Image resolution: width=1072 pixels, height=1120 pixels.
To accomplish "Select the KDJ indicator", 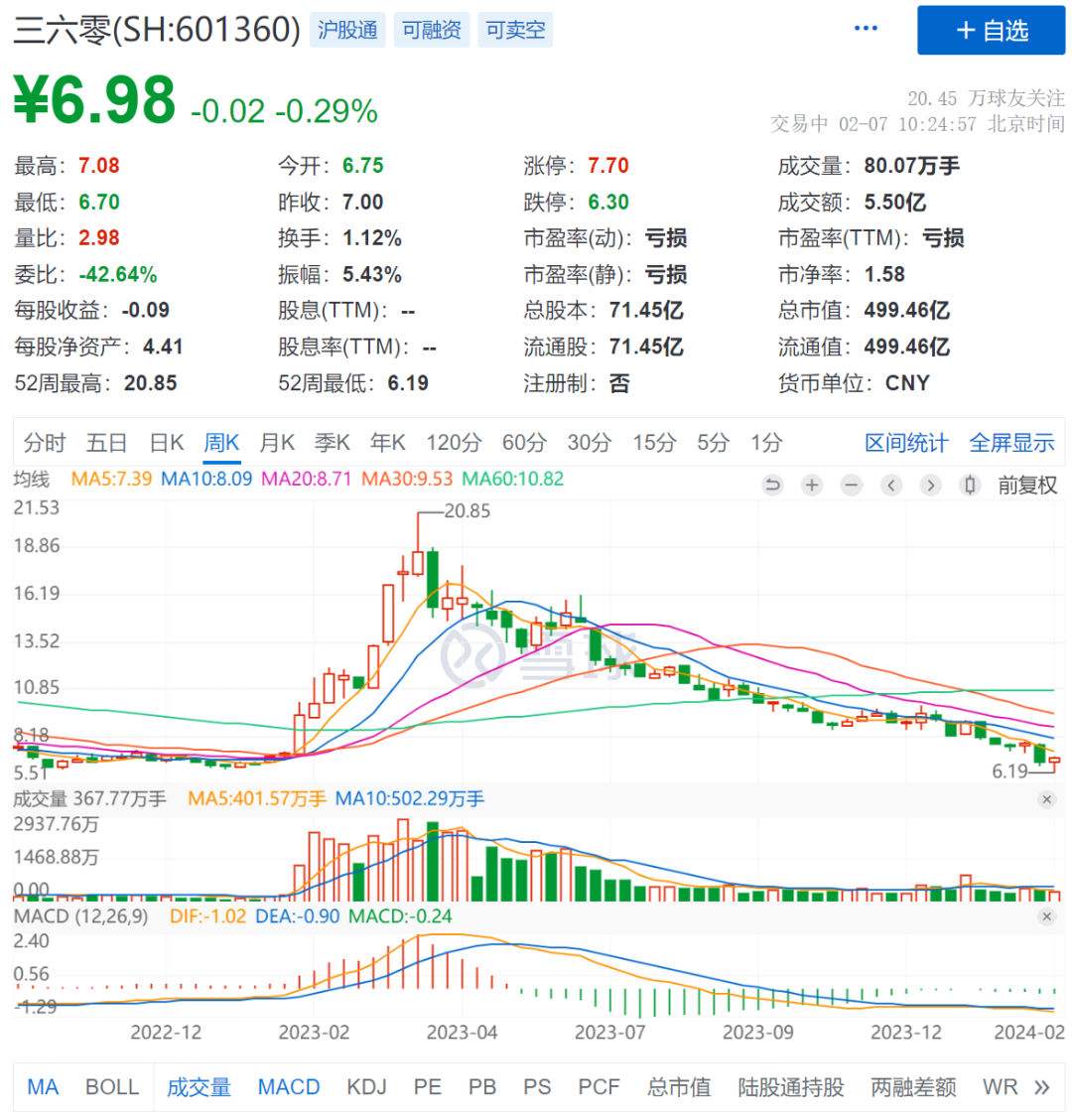I will [x=366, y=1087].
